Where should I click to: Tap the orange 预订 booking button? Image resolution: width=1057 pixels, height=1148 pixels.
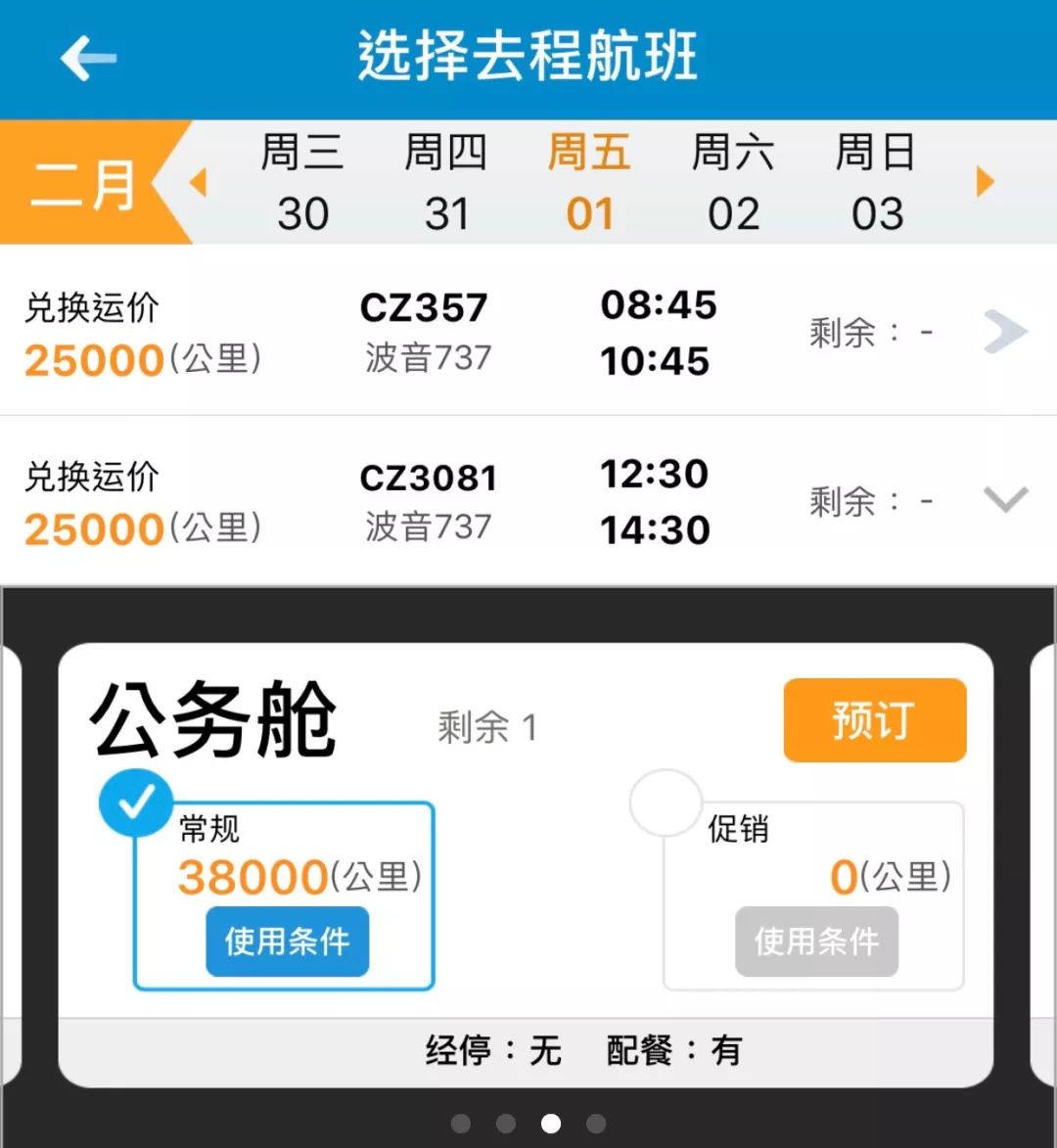(874, 720)
